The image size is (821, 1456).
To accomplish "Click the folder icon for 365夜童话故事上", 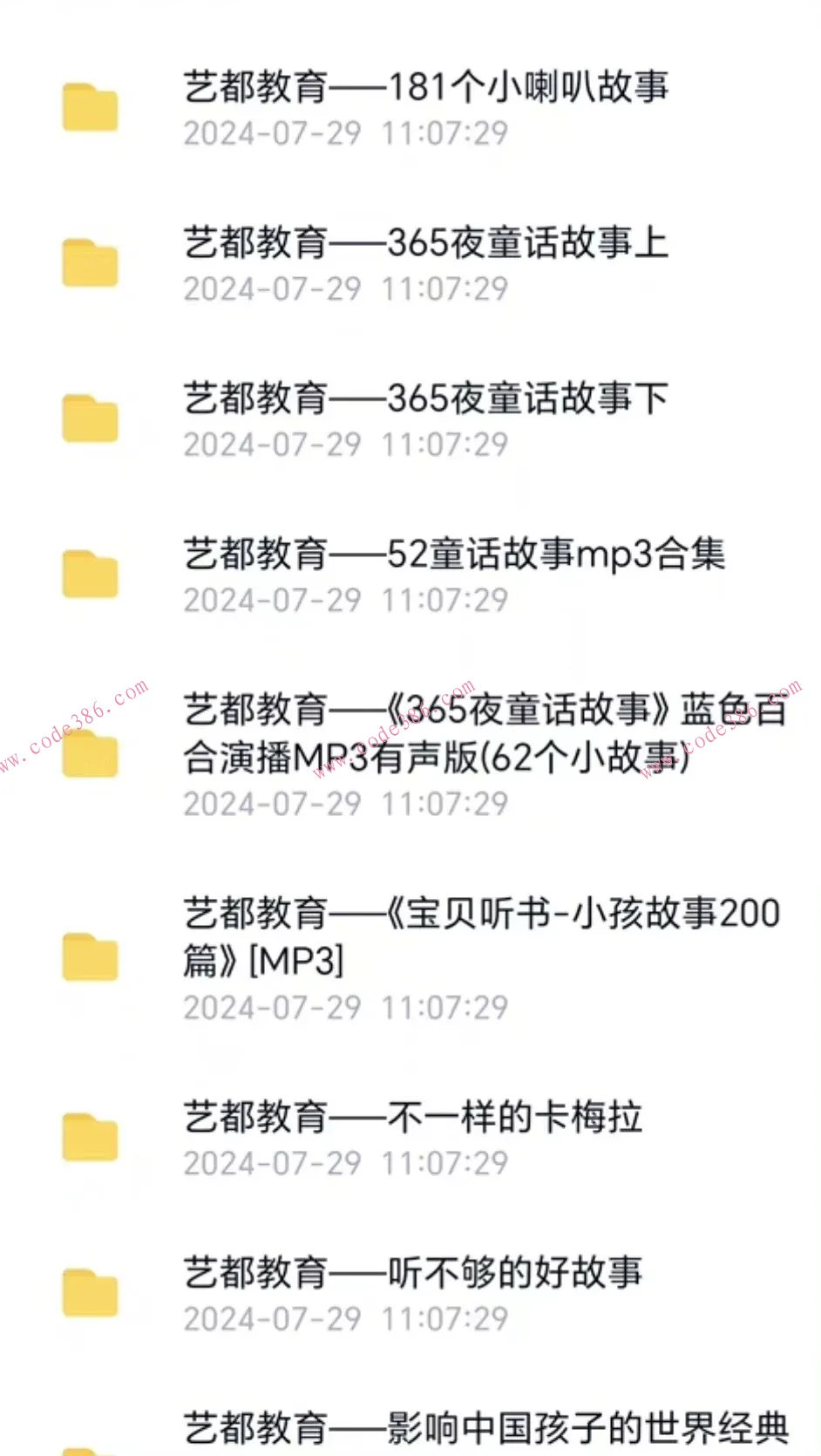I will click(x=89, y=262).
